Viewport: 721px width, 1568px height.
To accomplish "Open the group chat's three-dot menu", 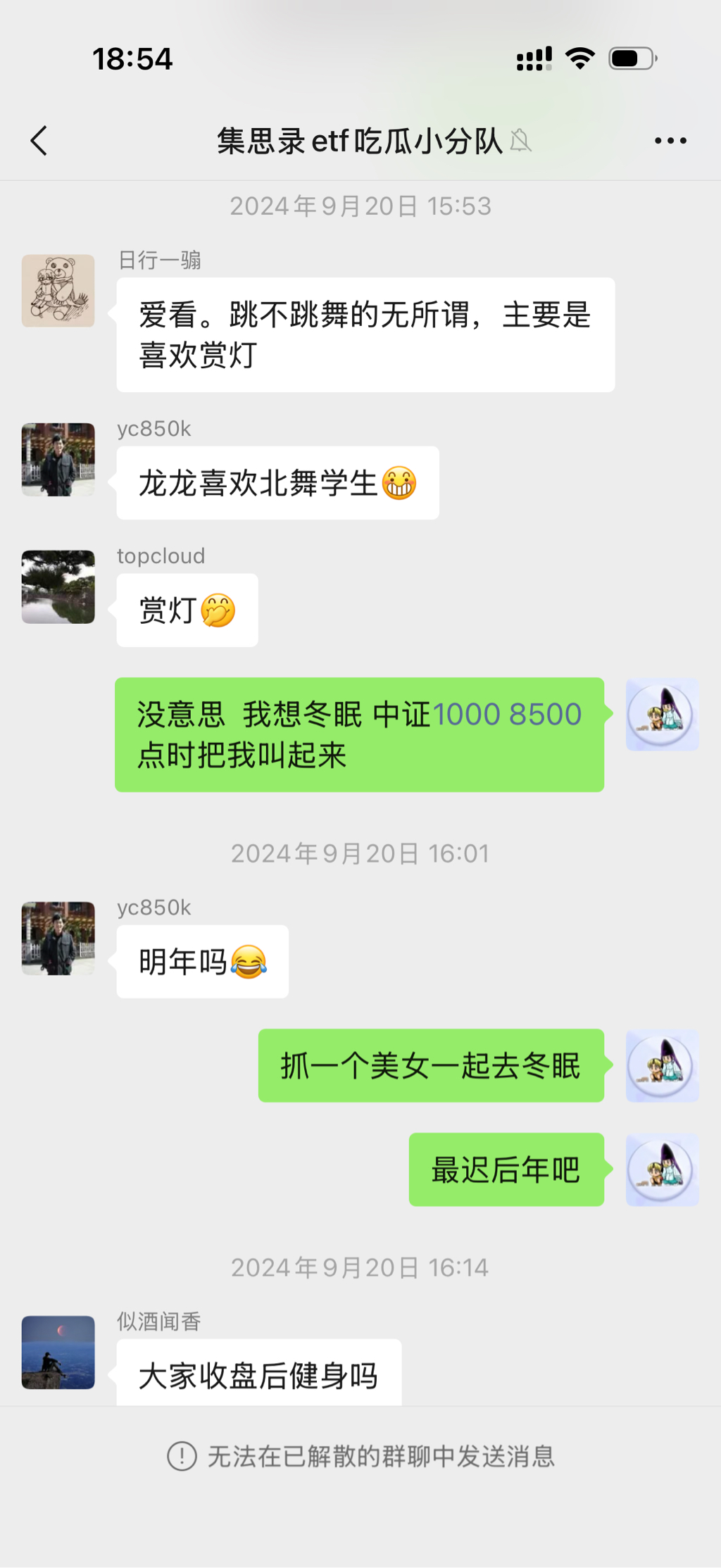I will coord(670,141).
